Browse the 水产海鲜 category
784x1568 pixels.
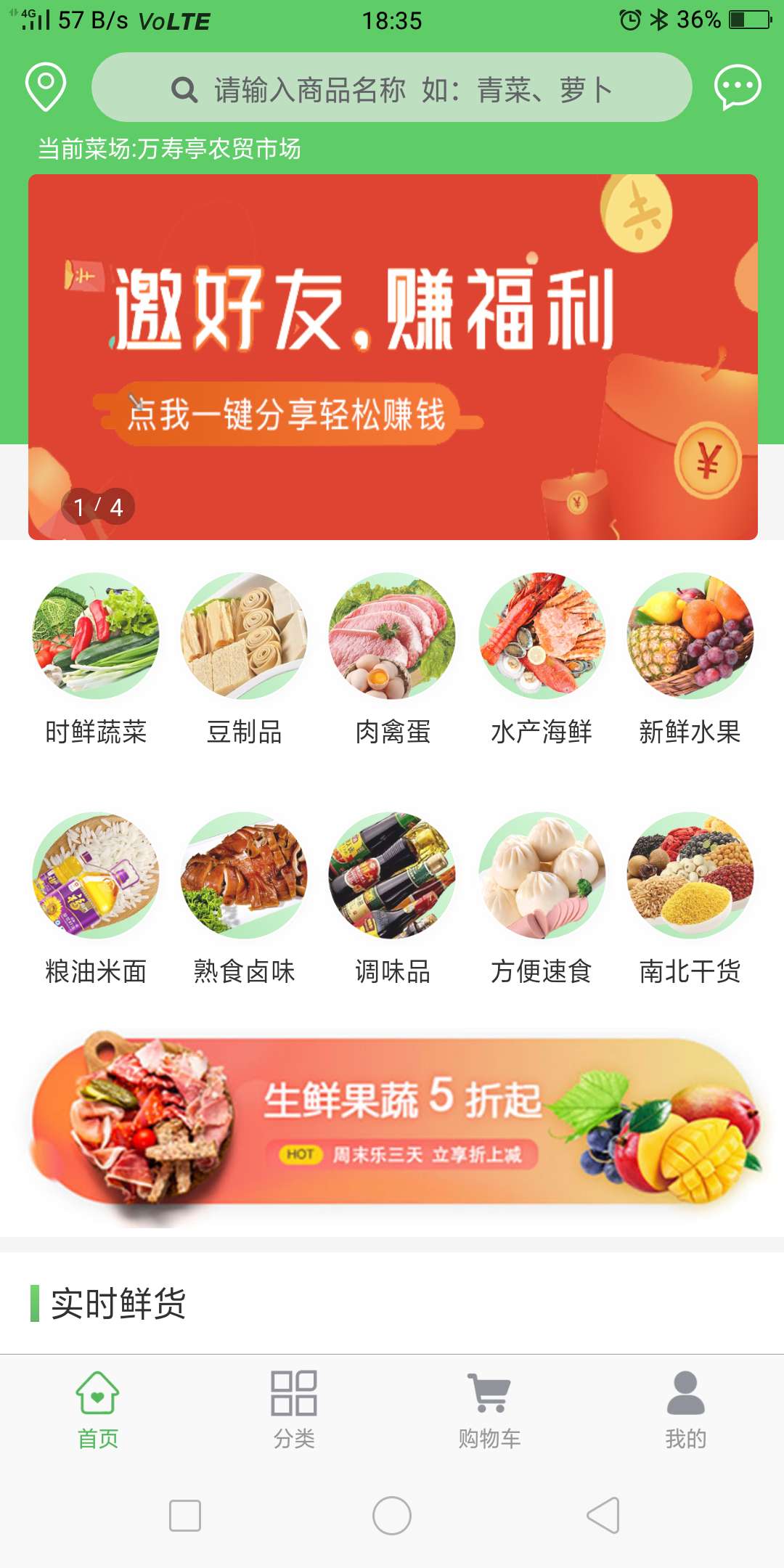tap(542, 657)
